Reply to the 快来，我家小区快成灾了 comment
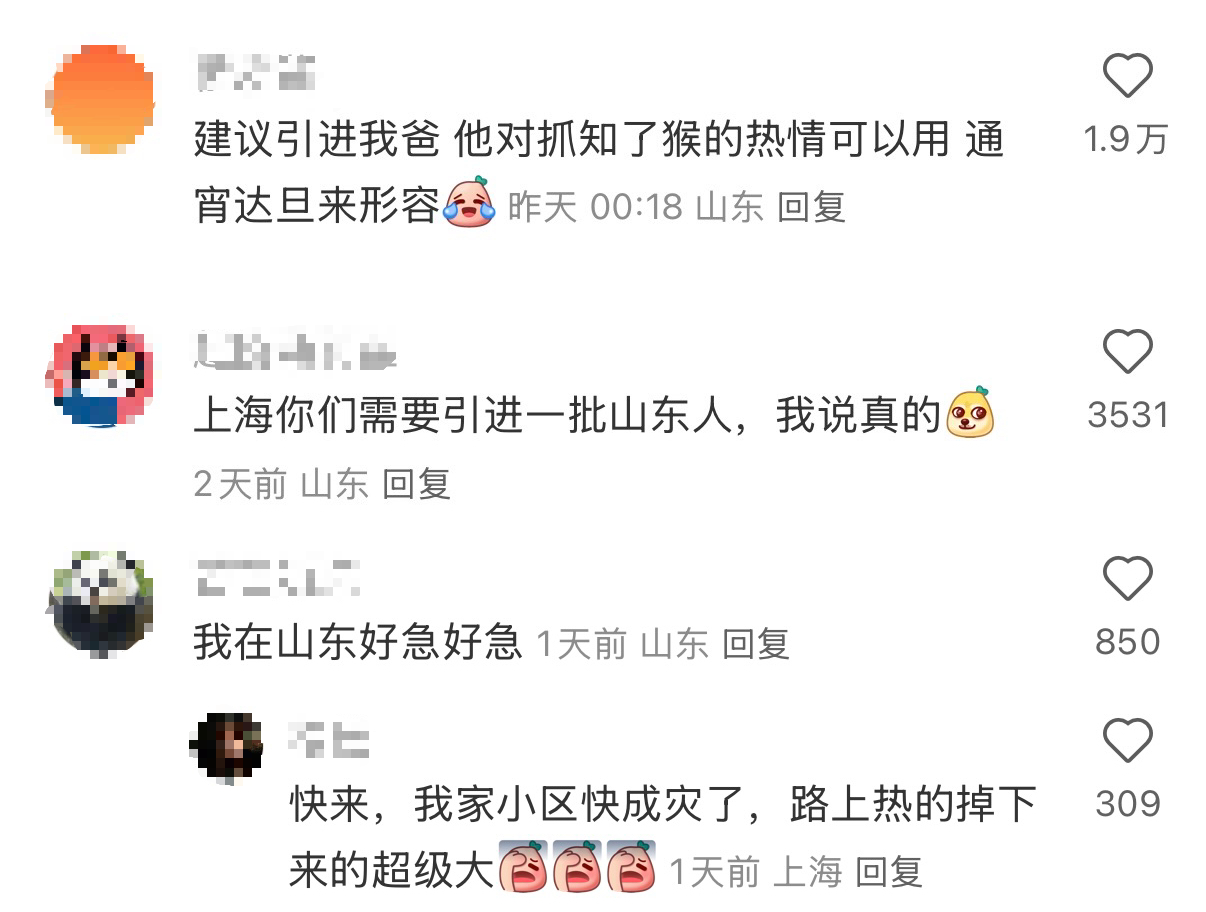Screen dimensions: 1206x912 point(889,872)
